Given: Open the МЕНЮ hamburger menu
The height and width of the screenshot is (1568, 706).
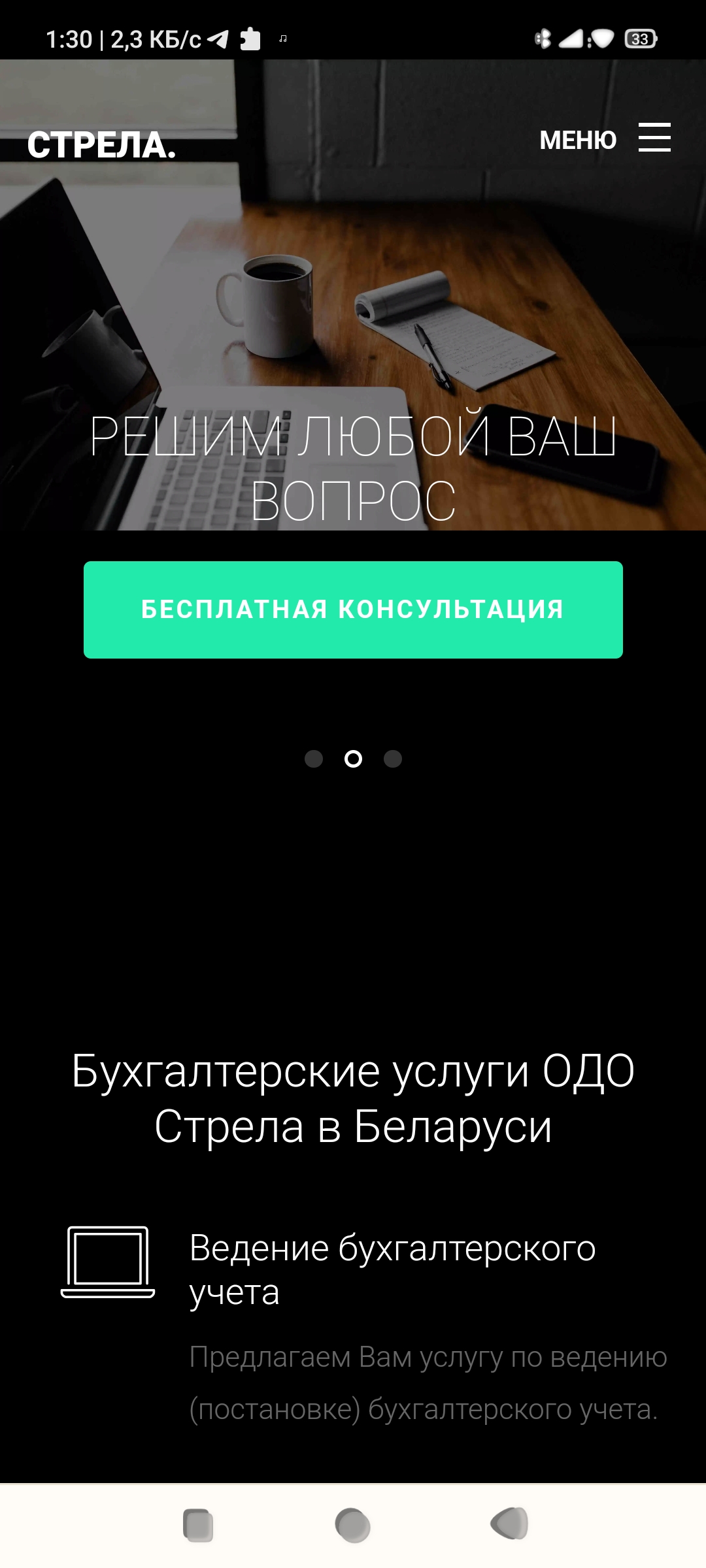Looking at the screenshot, I should [654, 138].
